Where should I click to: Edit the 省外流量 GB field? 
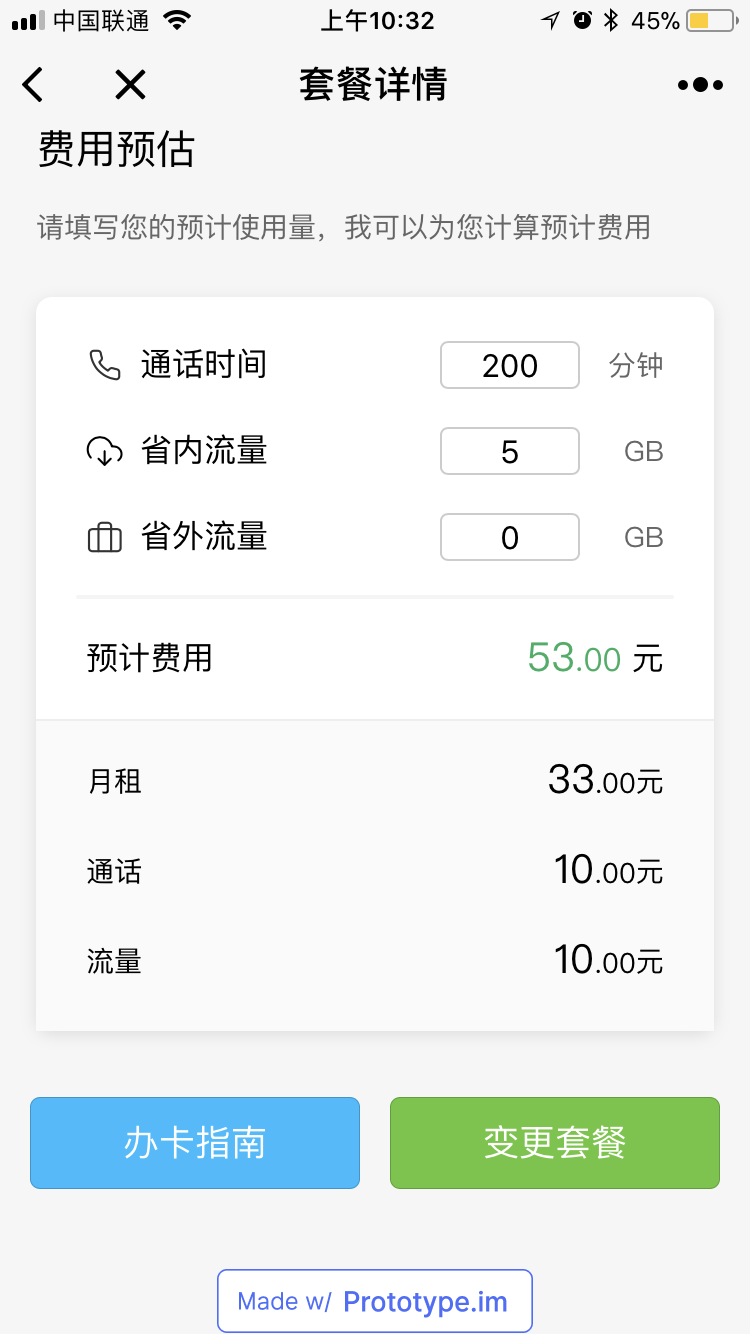point(510,537)
